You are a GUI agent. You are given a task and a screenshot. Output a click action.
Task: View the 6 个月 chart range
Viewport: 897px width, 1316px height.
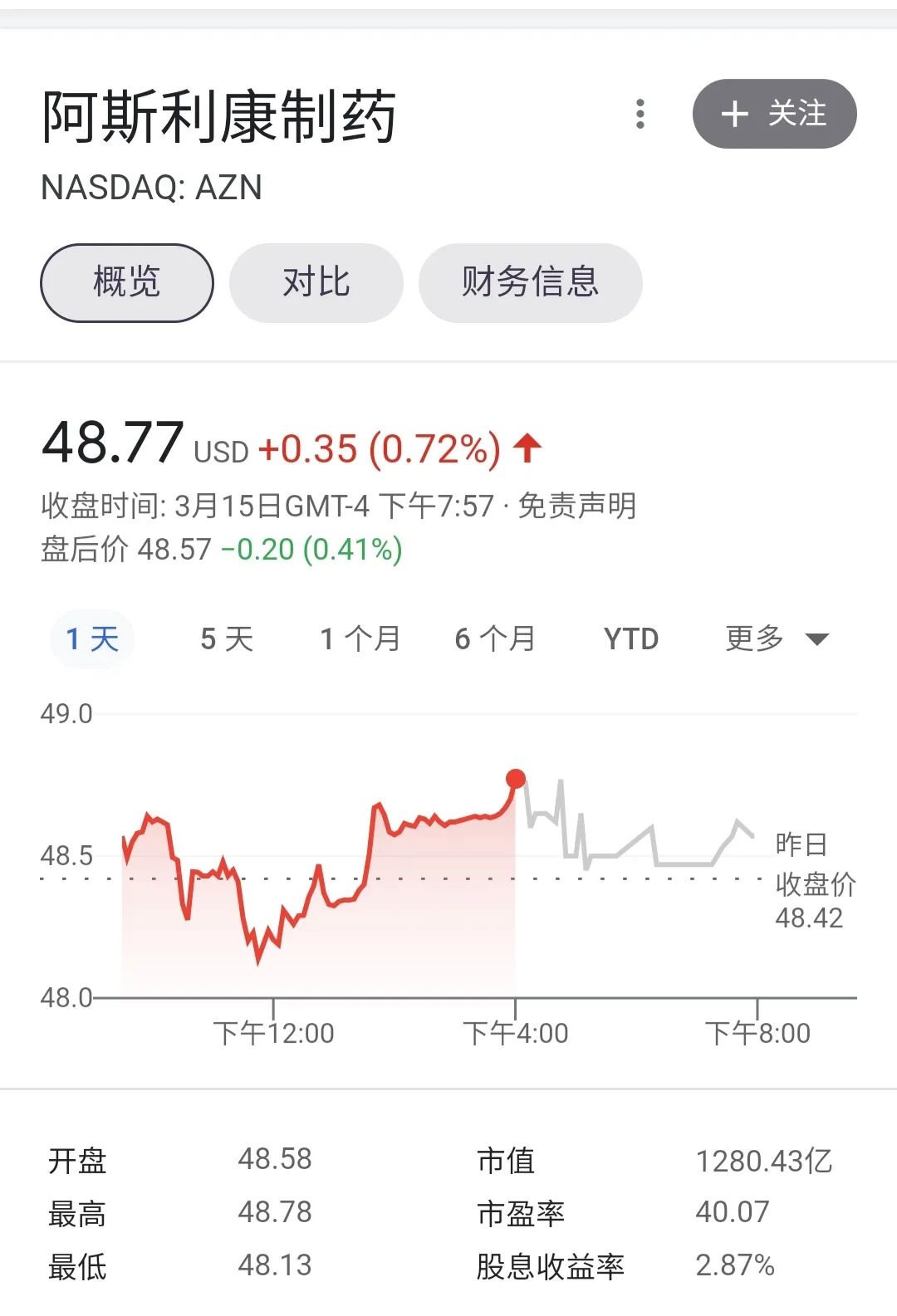point(495,639)
